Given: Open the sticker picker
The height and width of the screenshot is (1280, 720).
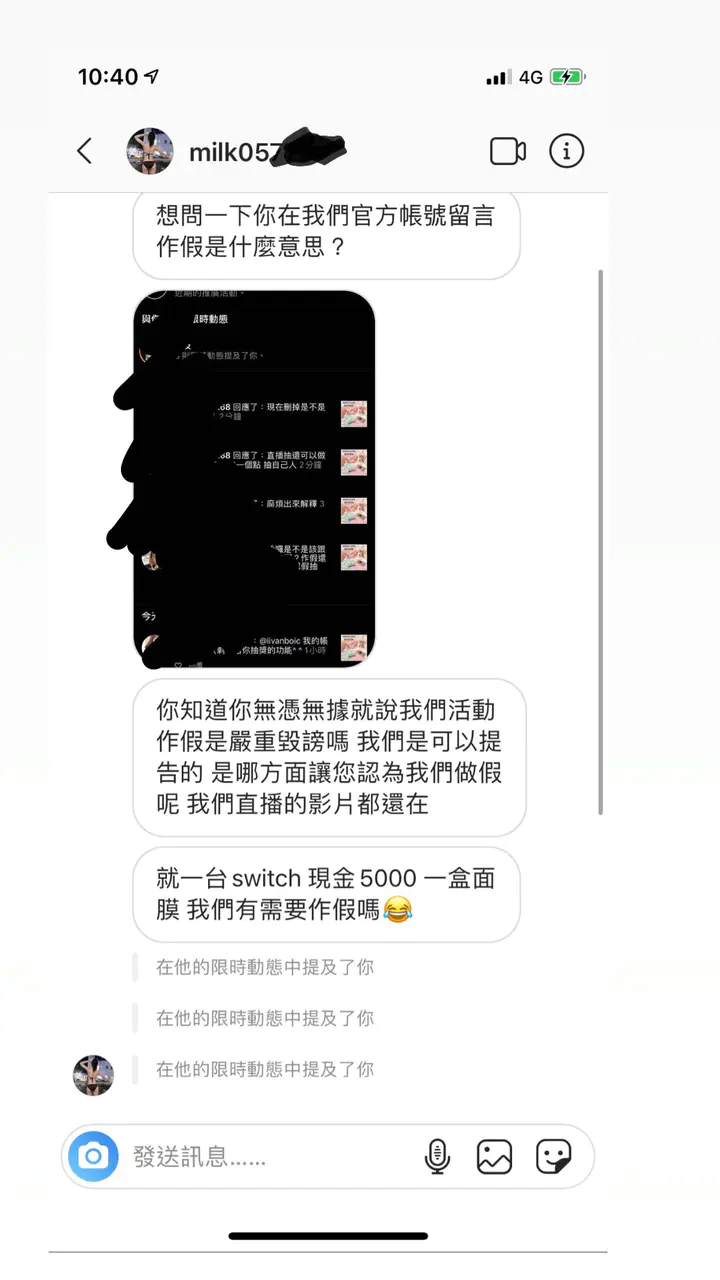Looking at the screenshot, I should 553,1157.
